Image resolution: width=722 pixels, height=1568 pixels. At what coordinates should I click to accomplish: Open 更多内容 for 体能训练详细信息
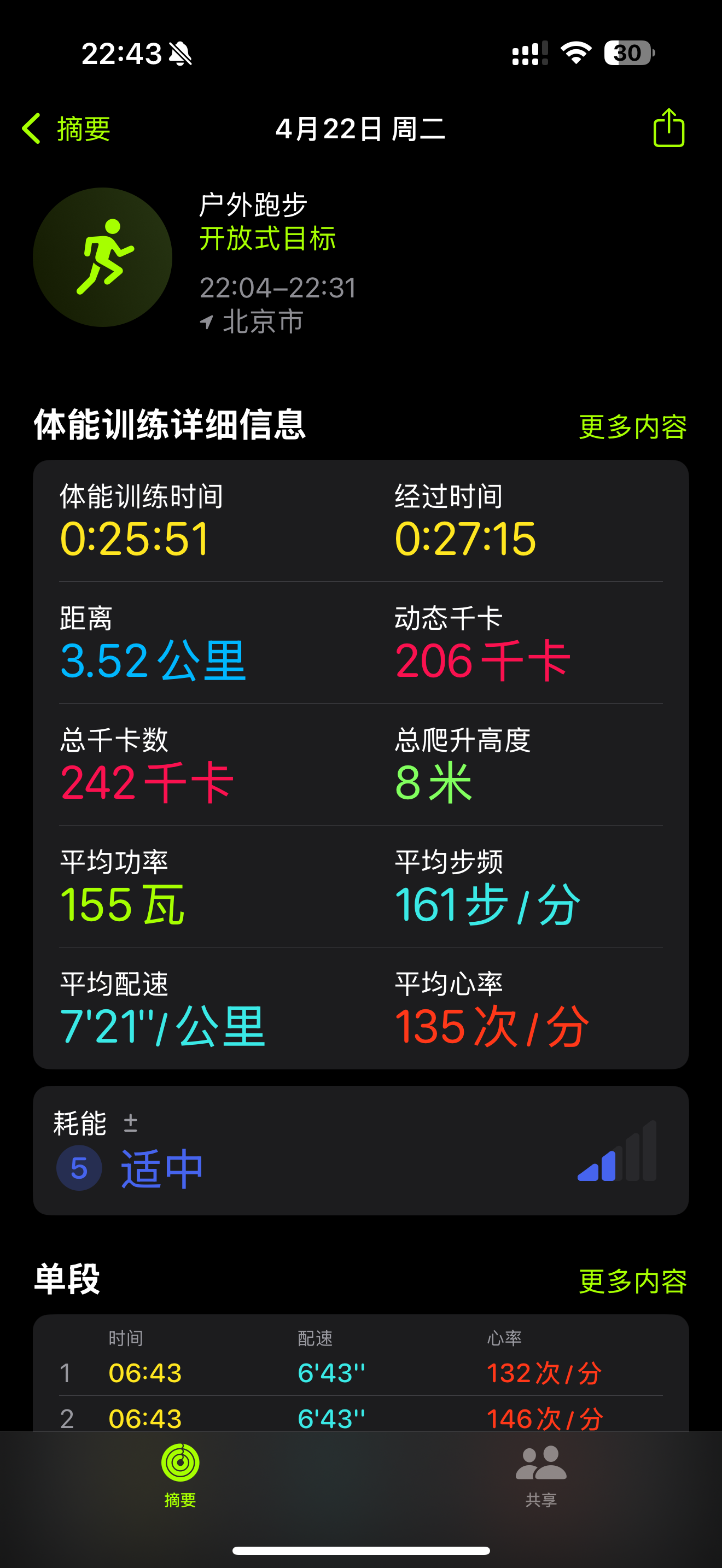(x=632, y=426)
